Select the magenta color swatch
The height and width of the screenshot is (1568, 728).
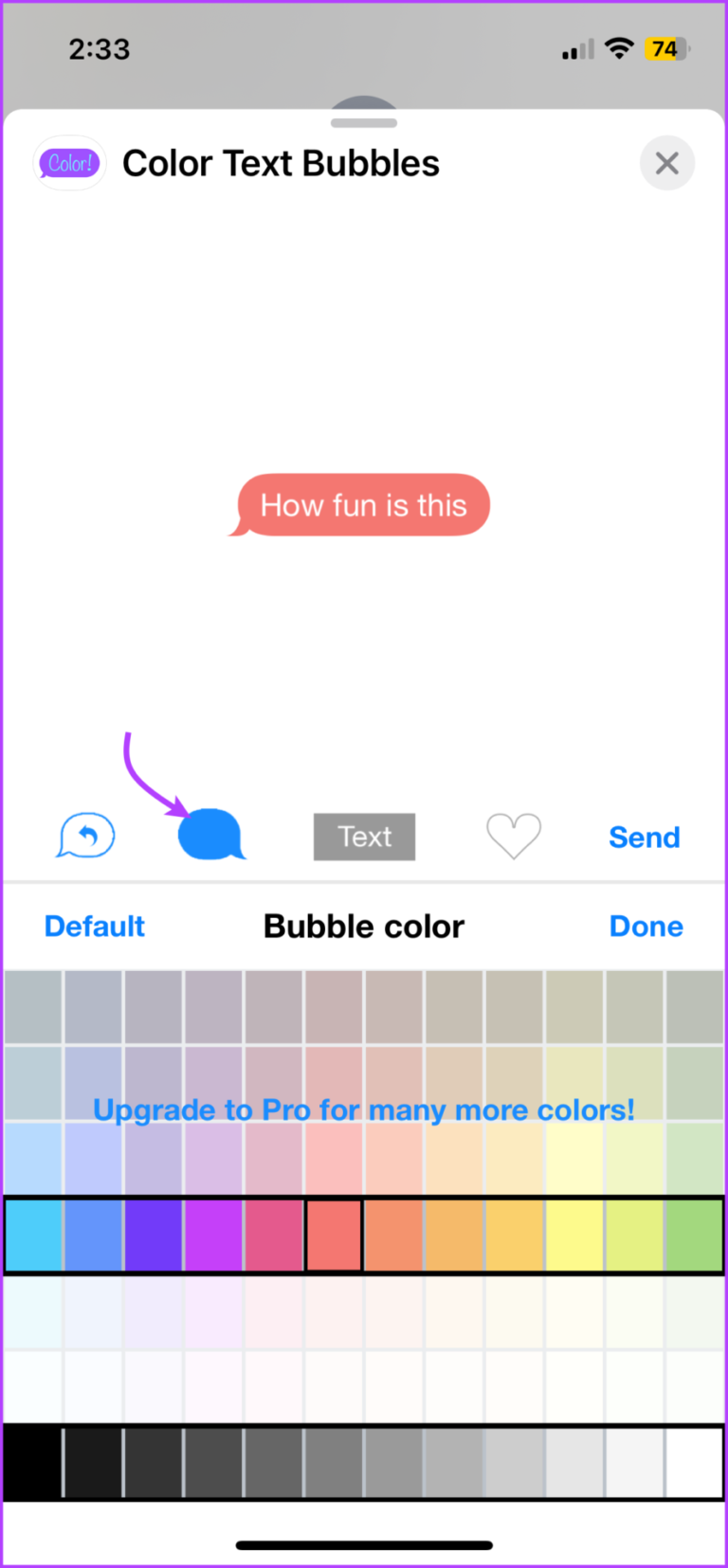tap(213, 1235)
